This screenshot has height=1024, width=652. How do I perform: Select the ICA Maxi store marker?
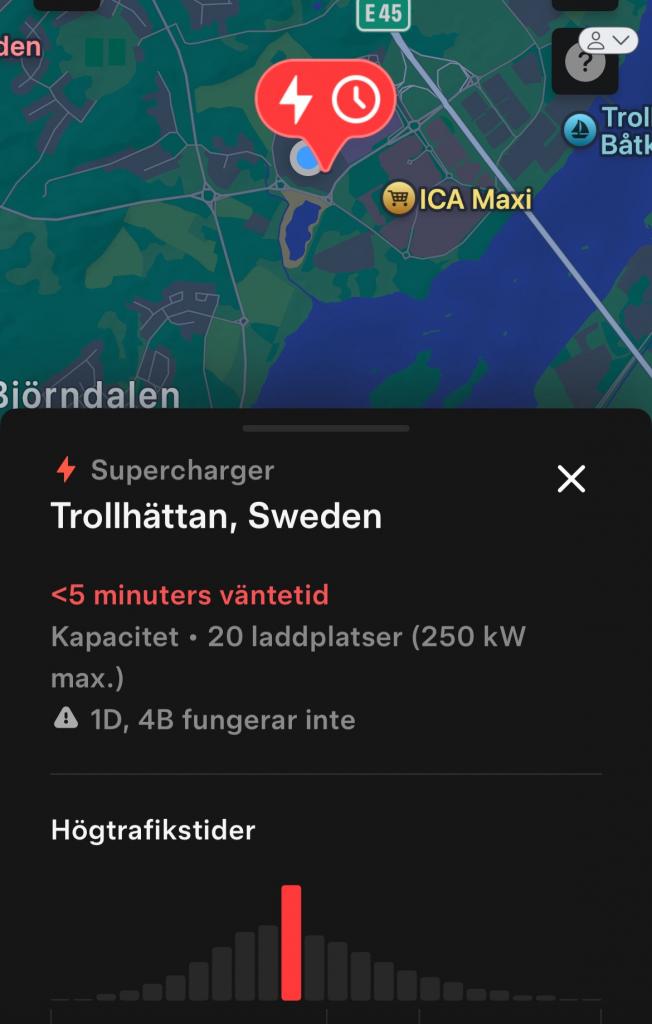pos(399,199)
